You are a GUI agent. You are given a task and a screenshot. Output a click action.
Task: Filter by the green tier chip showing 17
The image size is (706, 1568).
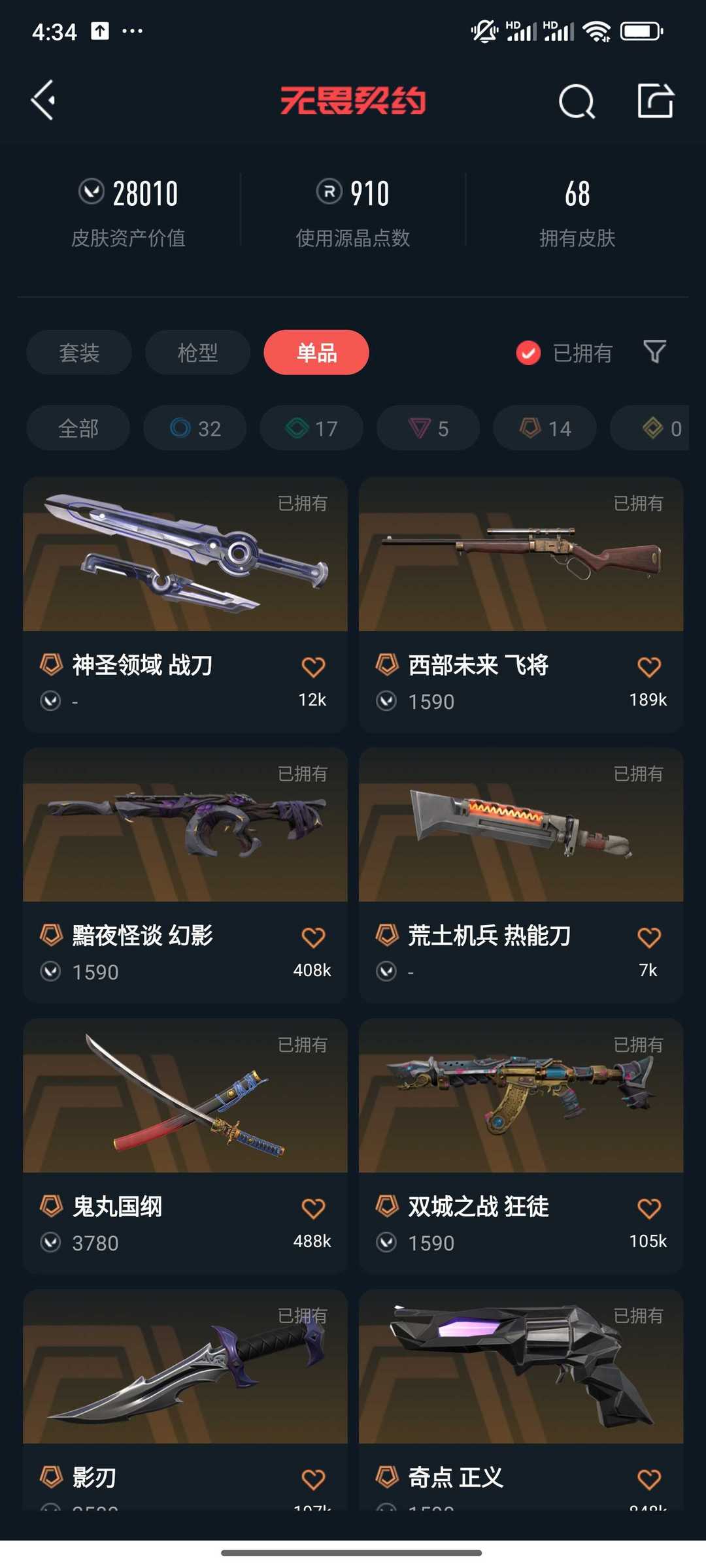(311, 428)
